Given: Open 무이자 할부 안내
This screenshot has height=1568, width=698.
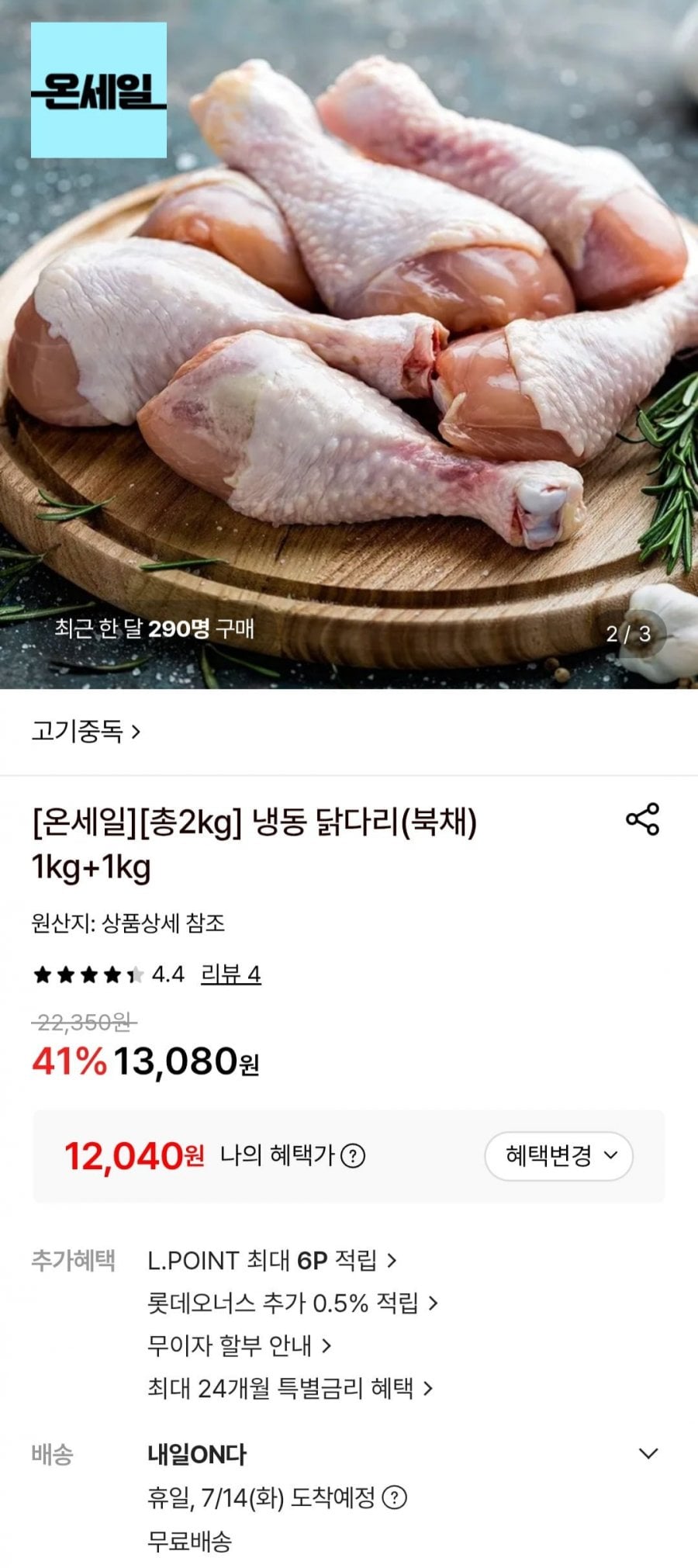Looking at the screenshot, I should (x=240, y=1345).
